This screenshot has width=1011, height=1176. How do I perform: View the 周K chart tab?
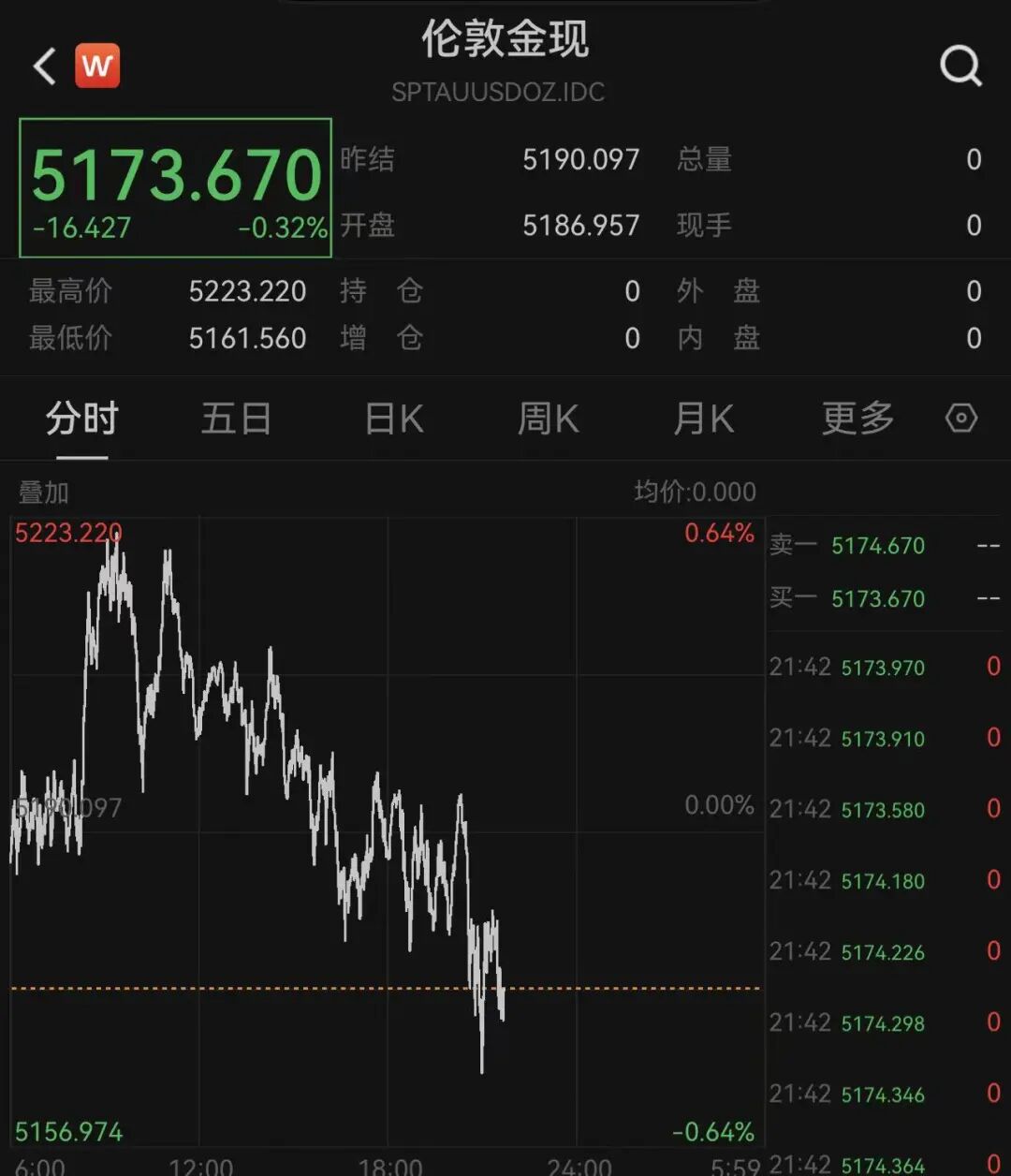[x=549, y=419]
